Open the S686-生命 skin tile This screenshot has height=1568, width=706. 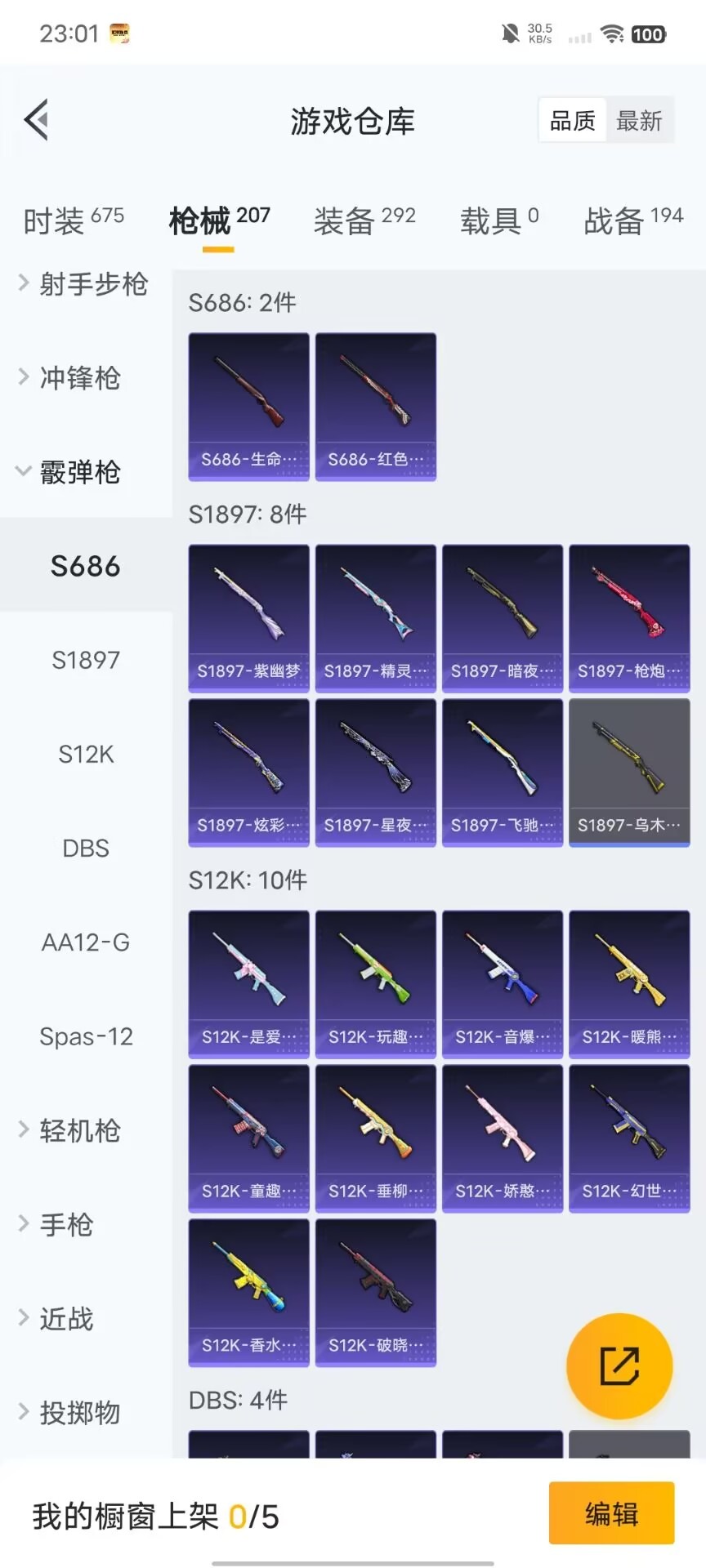click(x=248, y=406)
